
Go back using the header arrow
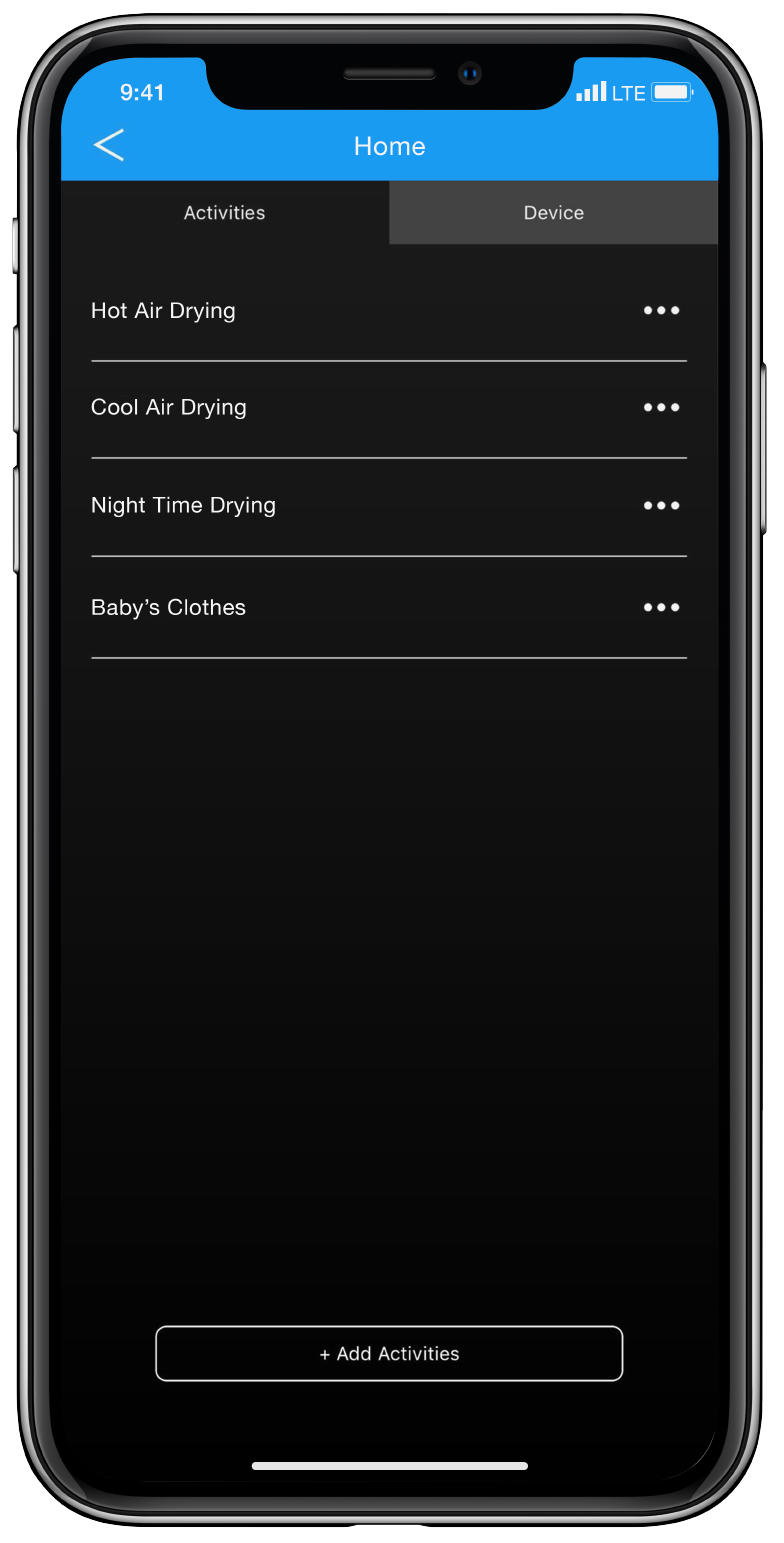point(109,146)
